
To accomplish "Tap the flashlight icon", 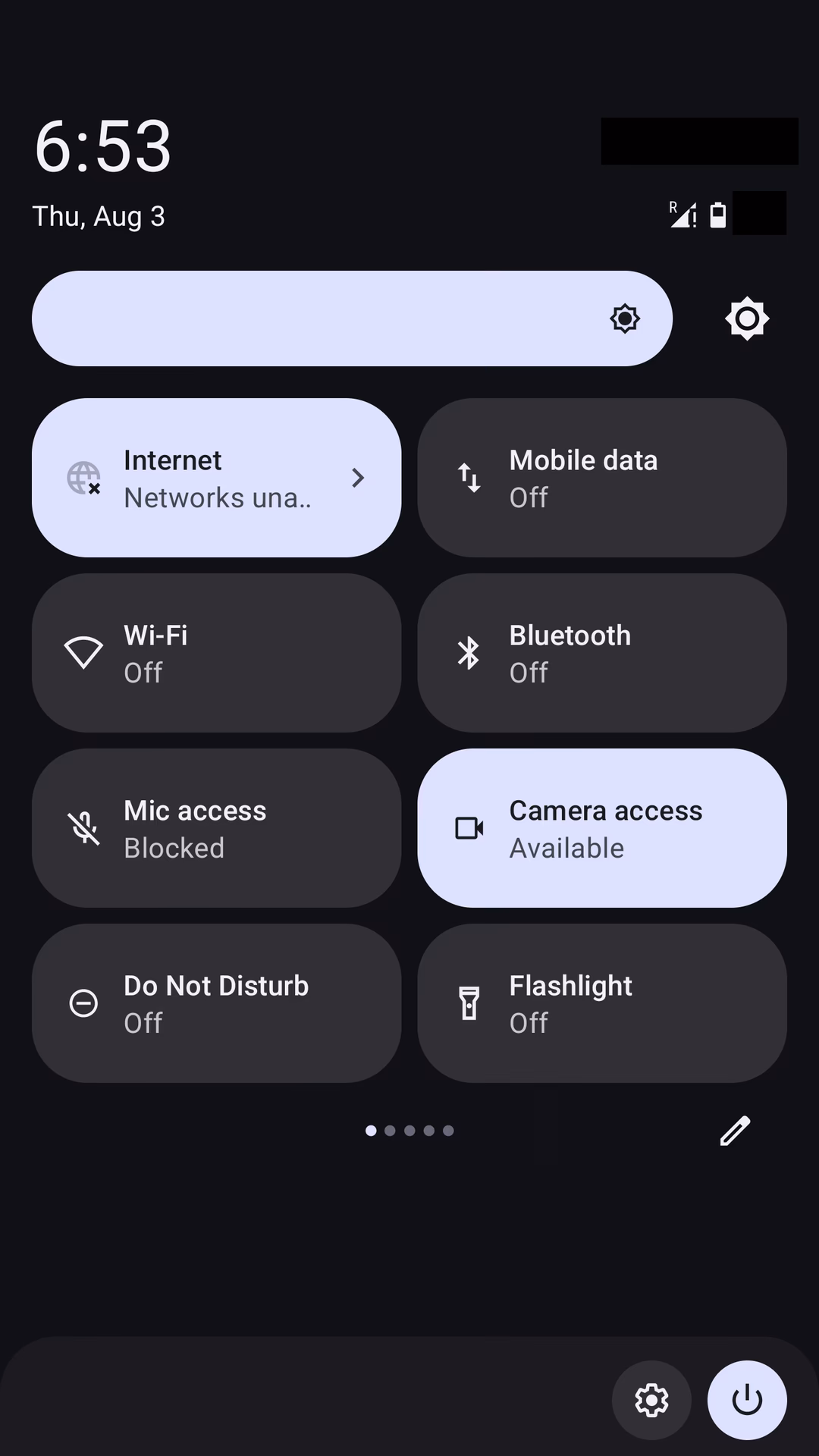I will click(x=469, y=1003).
